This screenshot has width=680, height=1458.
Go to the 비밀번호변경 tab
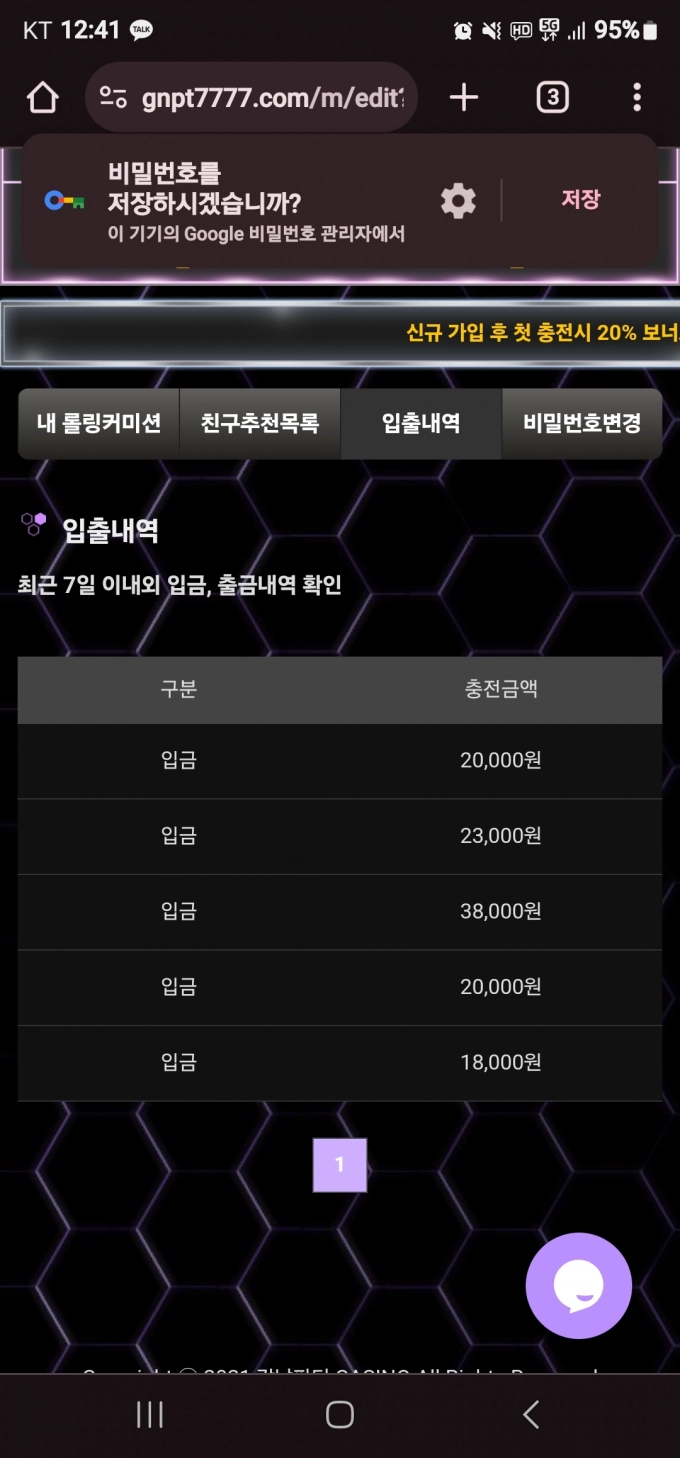pos(581,423)
